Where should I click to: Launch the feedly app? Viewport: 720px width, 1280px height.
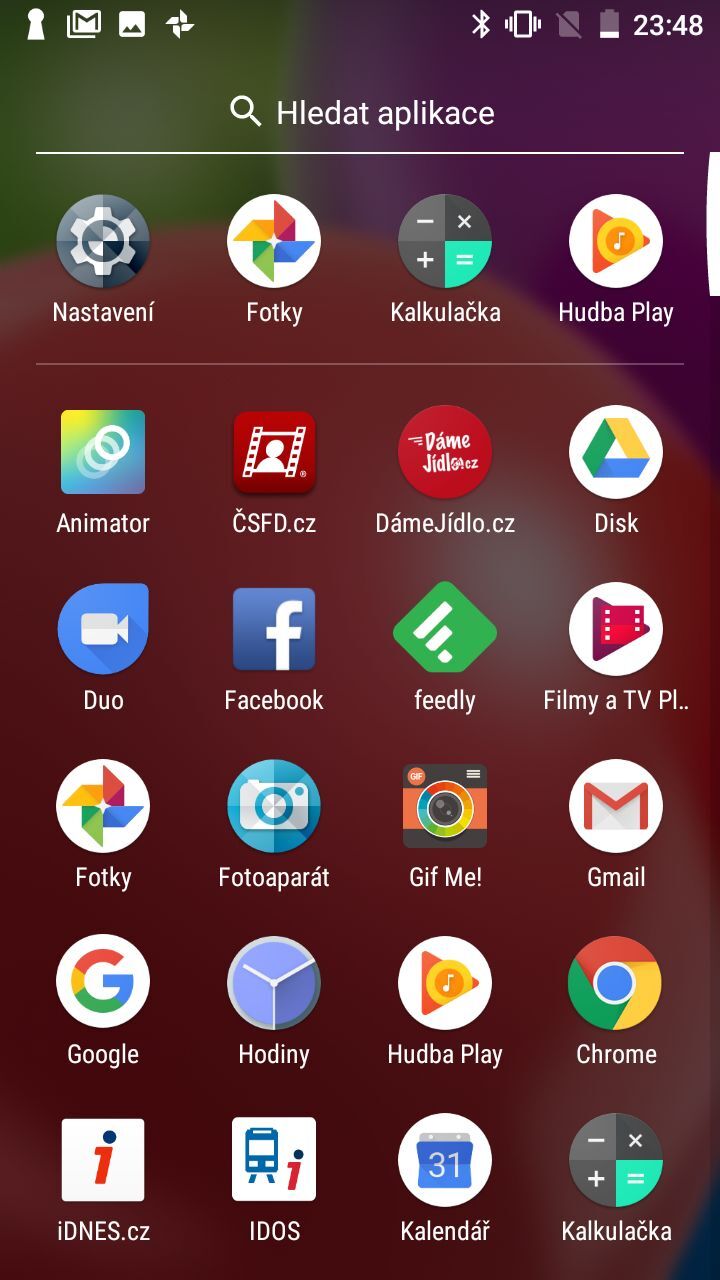445,629
